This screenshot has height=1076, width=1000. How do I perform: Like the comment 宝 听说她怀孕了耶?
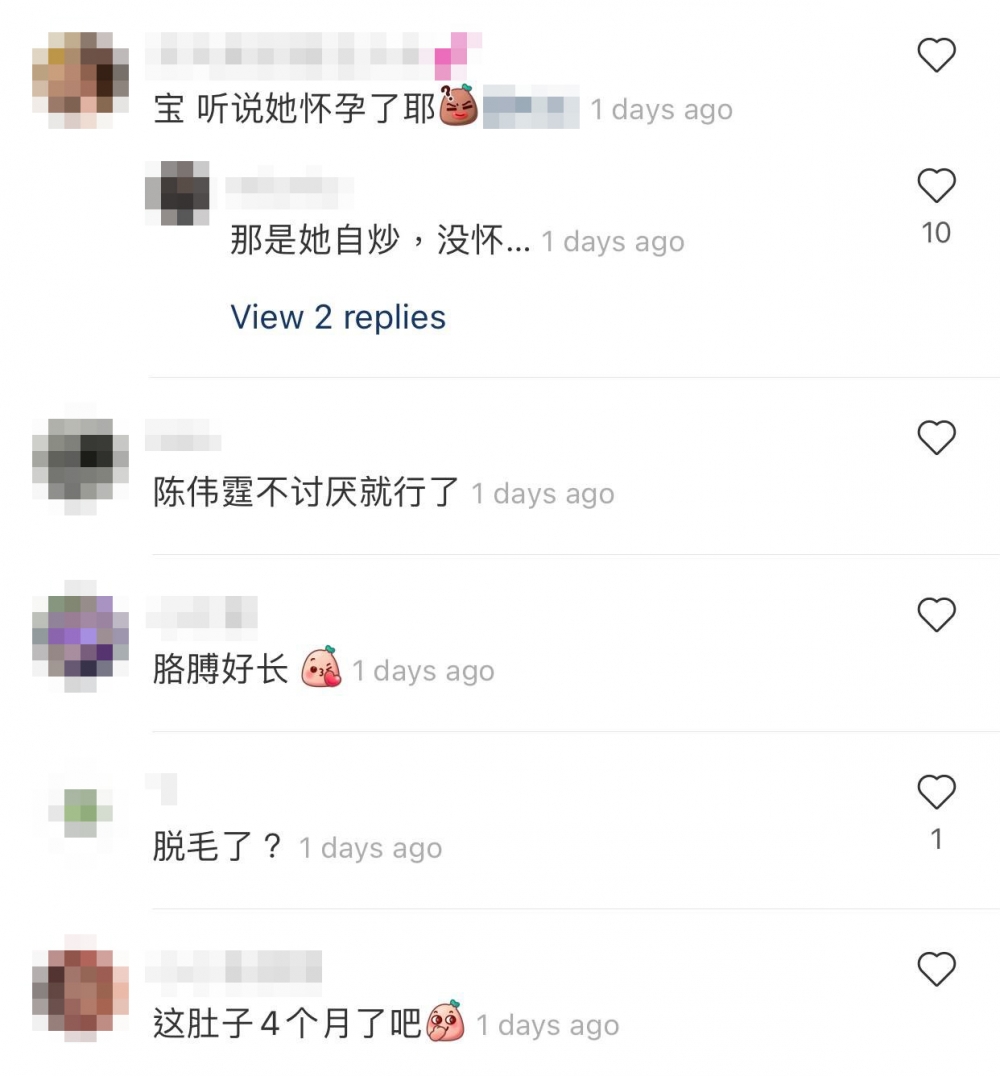(936, 54)
